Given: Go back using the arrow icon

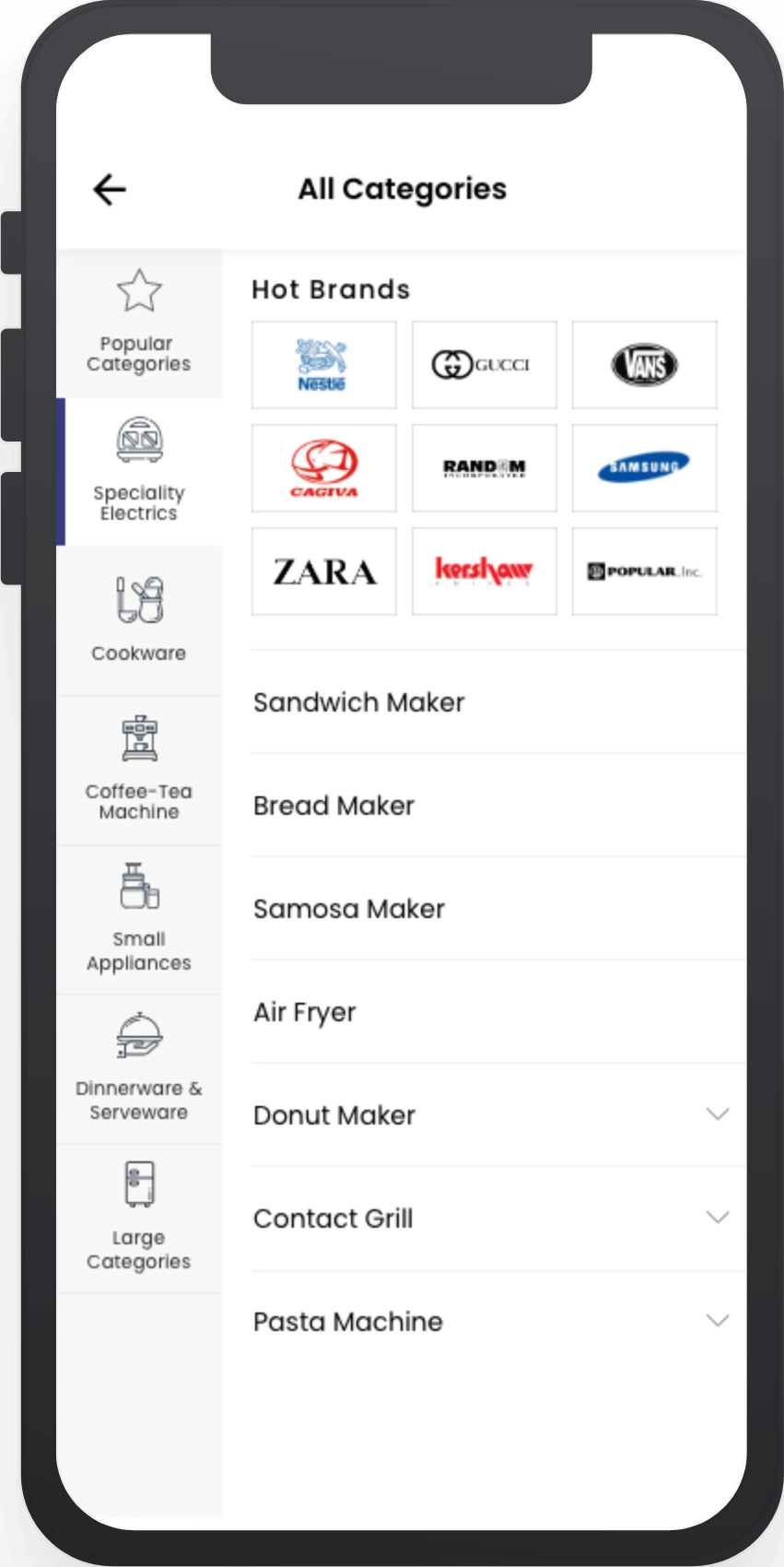Looking at the screenshot, I should [x=110, y=190].
